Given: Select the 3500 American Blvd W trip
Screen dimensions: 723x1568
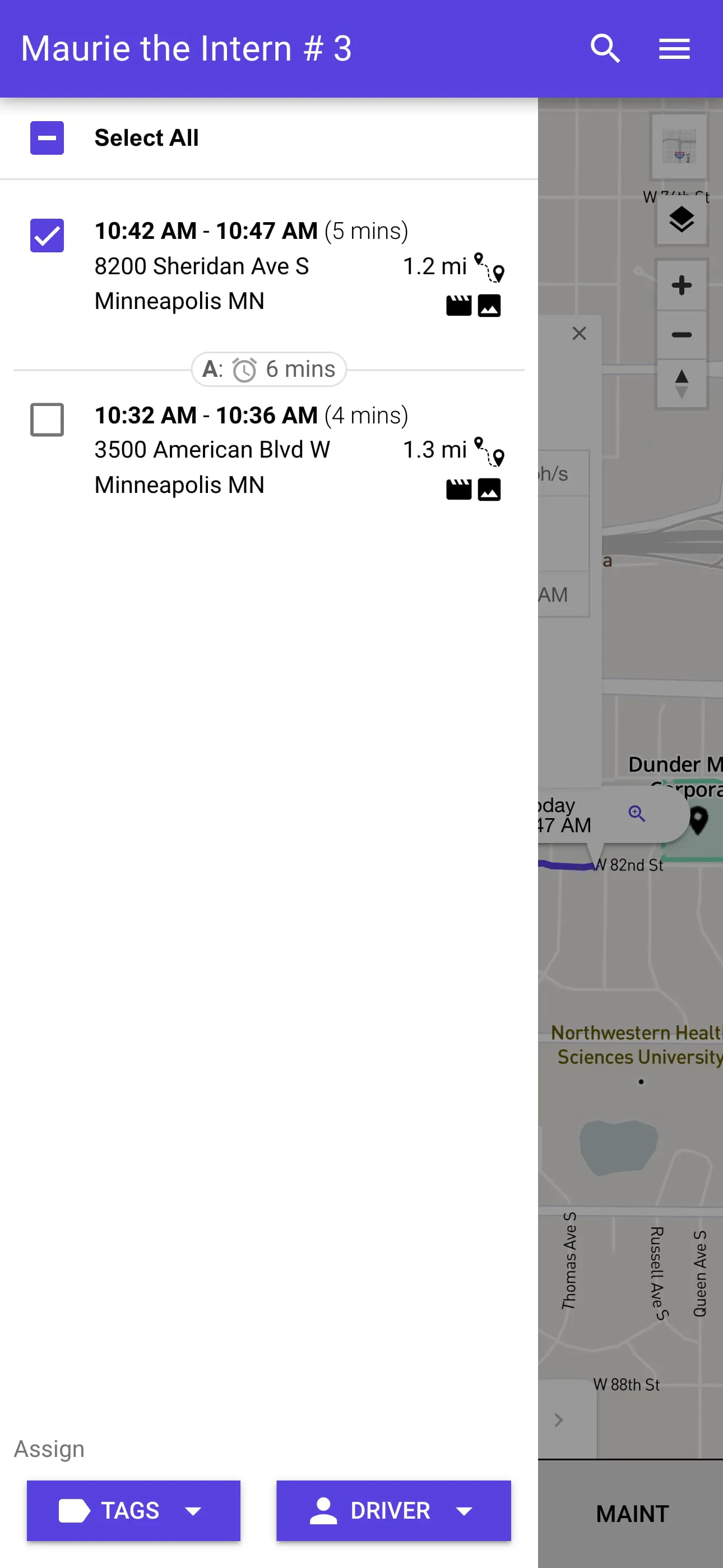Looking at the screenshot, I should tap(47, 419).
